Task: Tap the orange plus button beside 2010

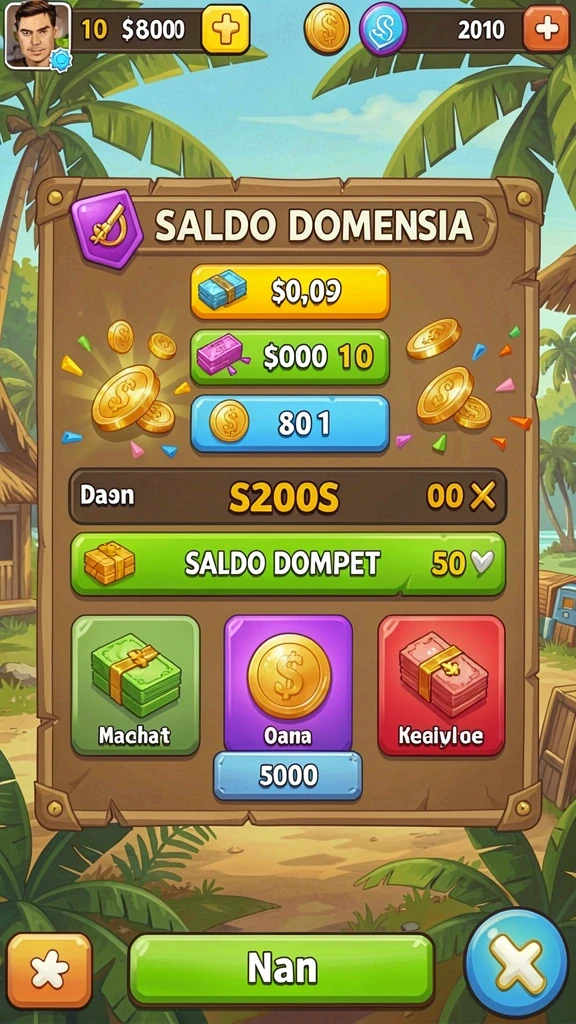Action: tap(547, 29)
